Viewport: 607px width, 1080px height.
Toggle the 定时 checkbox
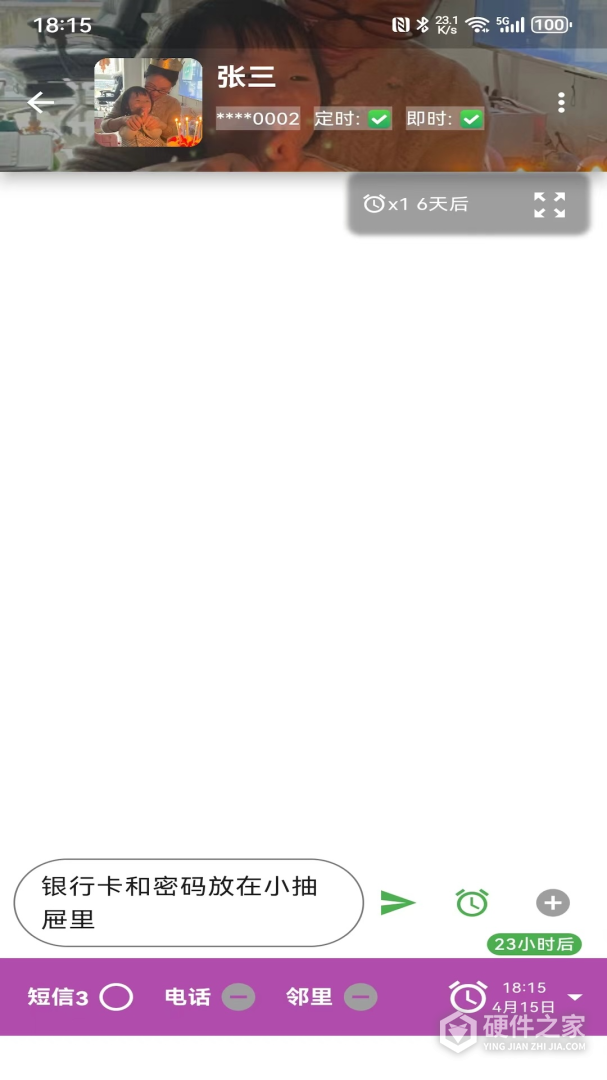click(x=379, y=119)
